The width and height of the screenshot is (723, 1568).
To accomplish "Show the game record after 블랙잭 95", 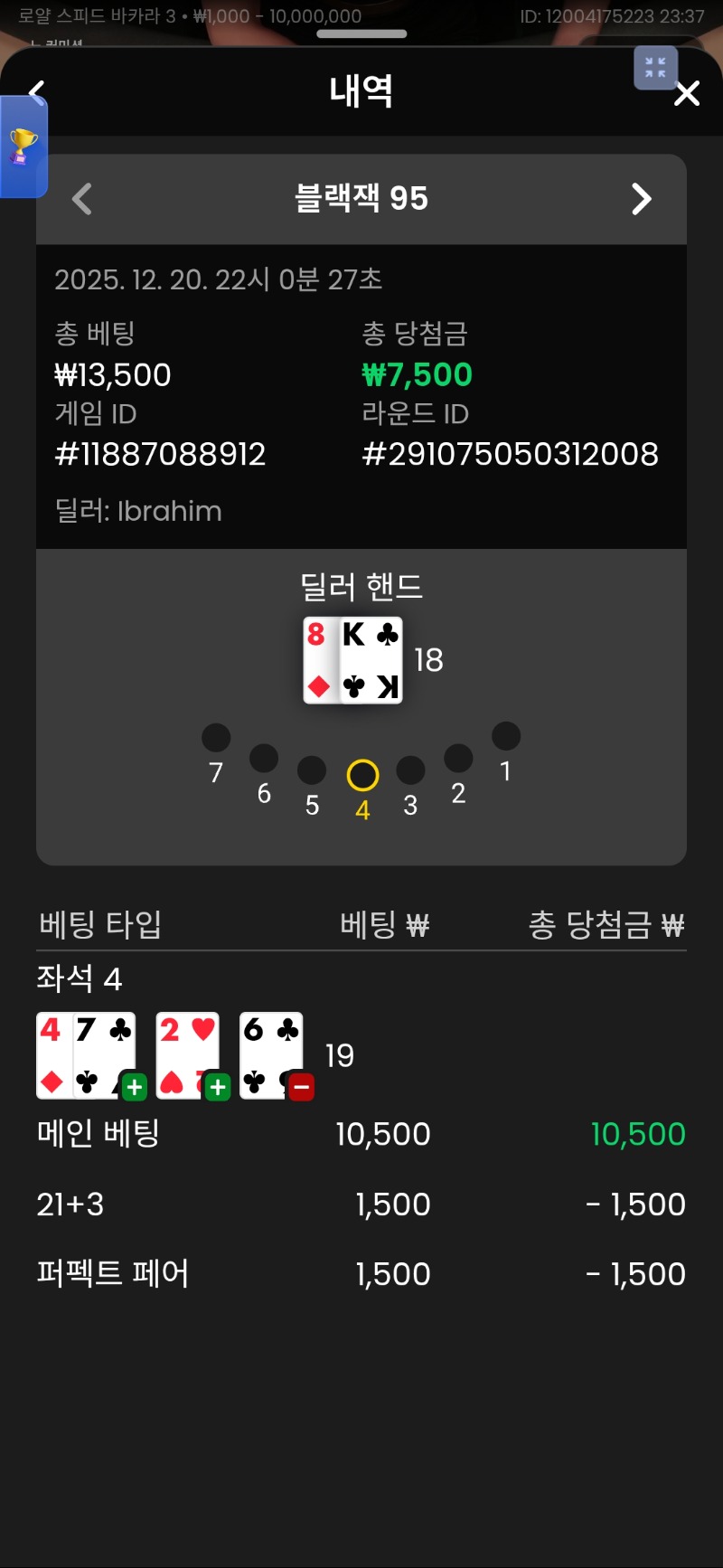I will pos(641,199).
